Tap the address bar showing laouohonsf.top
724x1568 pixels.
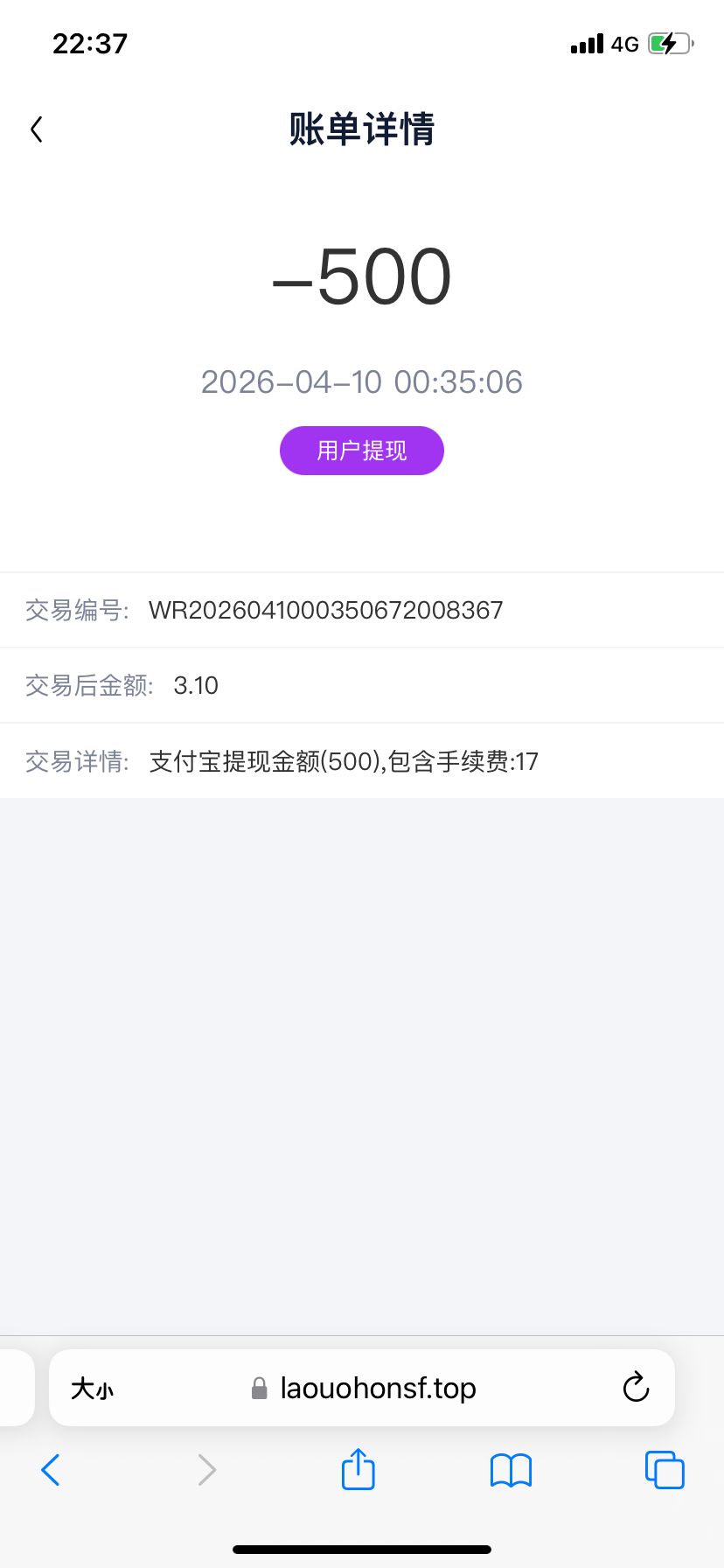pyautogui.click(x=378, y=1387)
